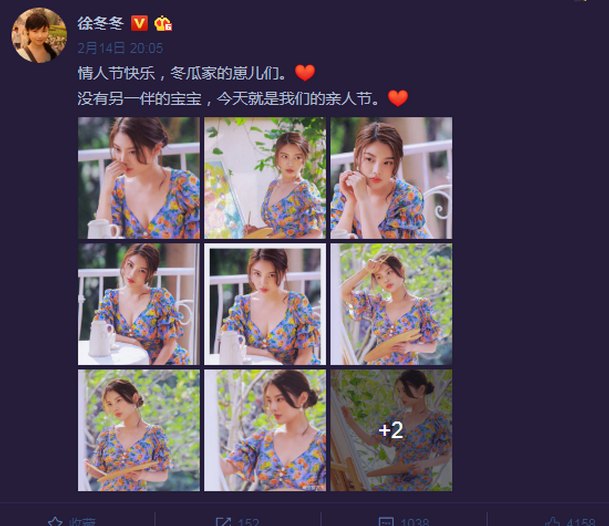Open the 徐冬冬 username link
Viewport: 609px width, 526px height.
100,22
